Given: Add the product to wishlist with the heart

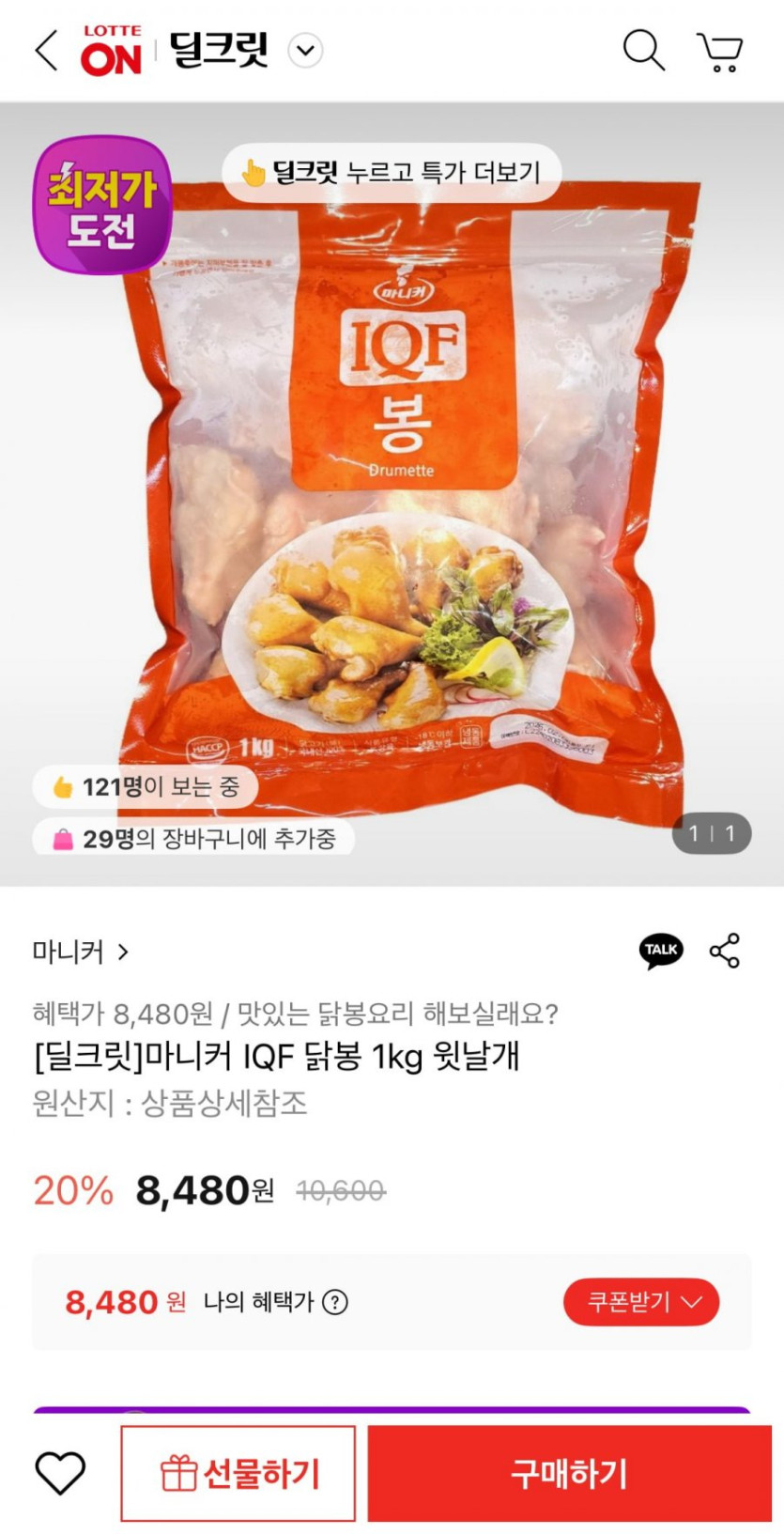Looking at the screenshot, I should (x=60, y=1473).
